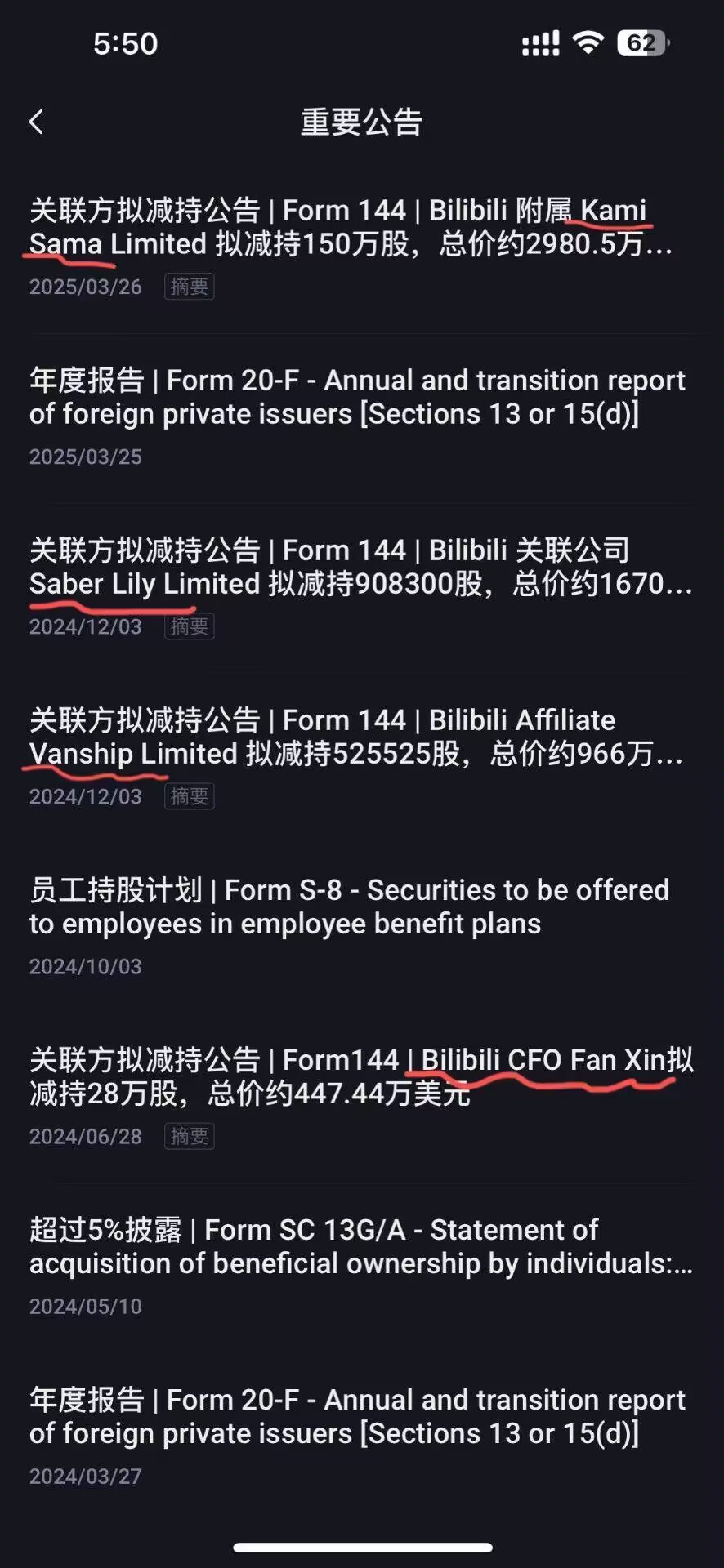
Task: Open the 2024/03/27 Form 20-F annual report
Action: 356,1416
